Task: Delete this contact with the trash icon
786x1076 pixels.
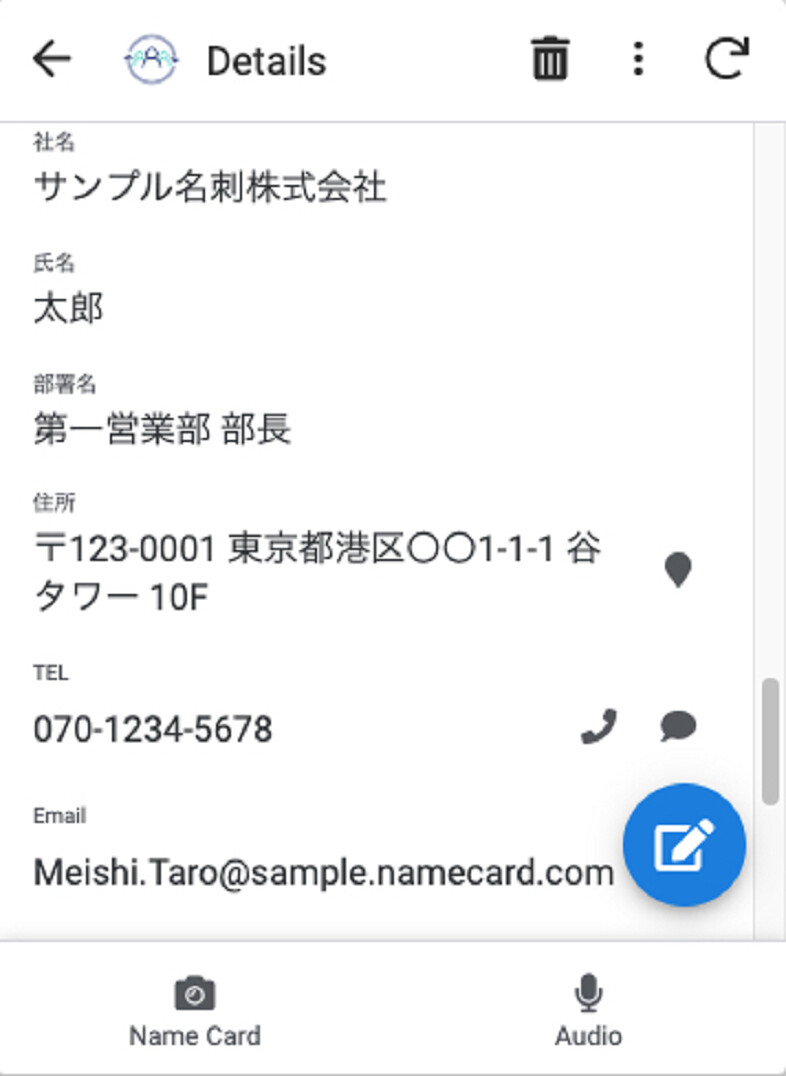Action: point(549,59)
